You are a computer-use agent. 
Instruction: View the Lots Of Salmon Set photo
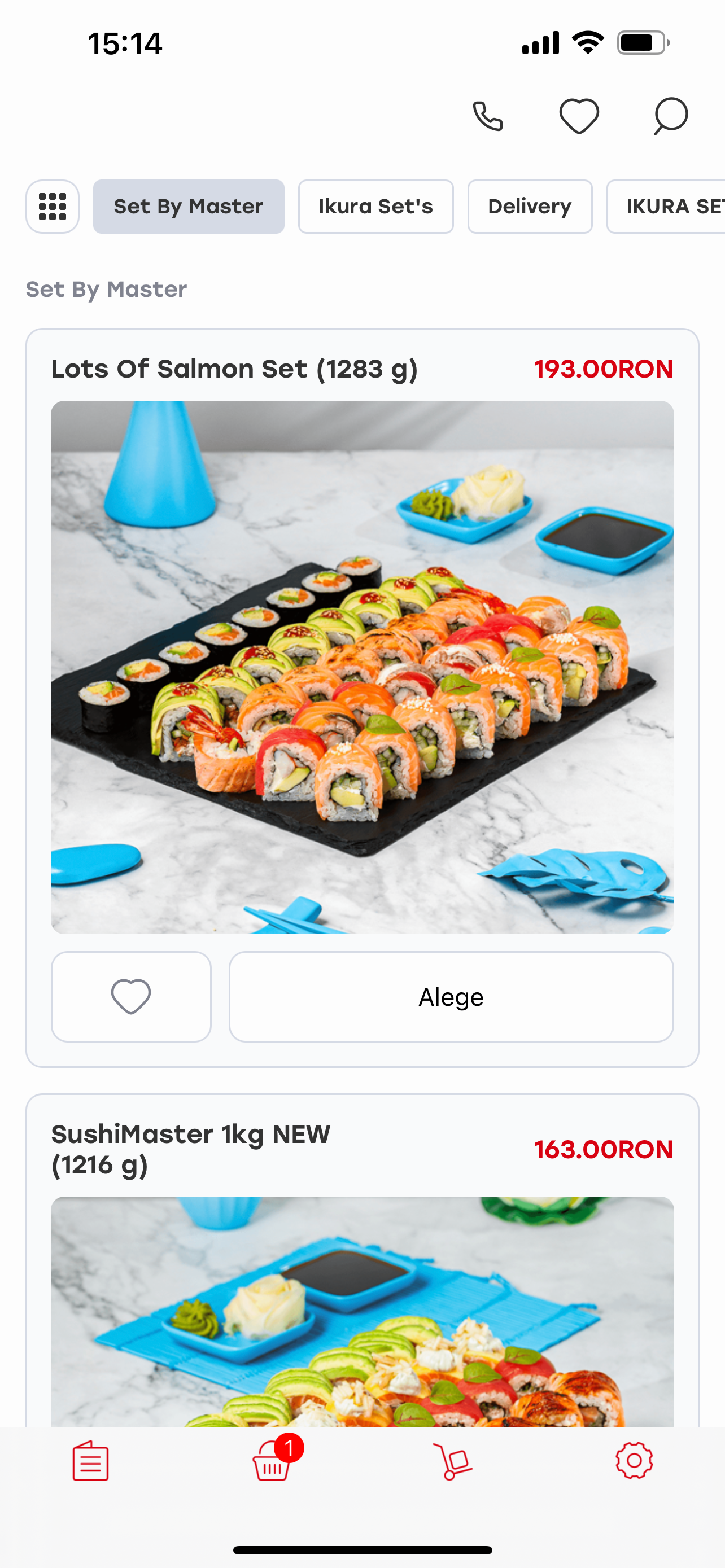(362, 667)
